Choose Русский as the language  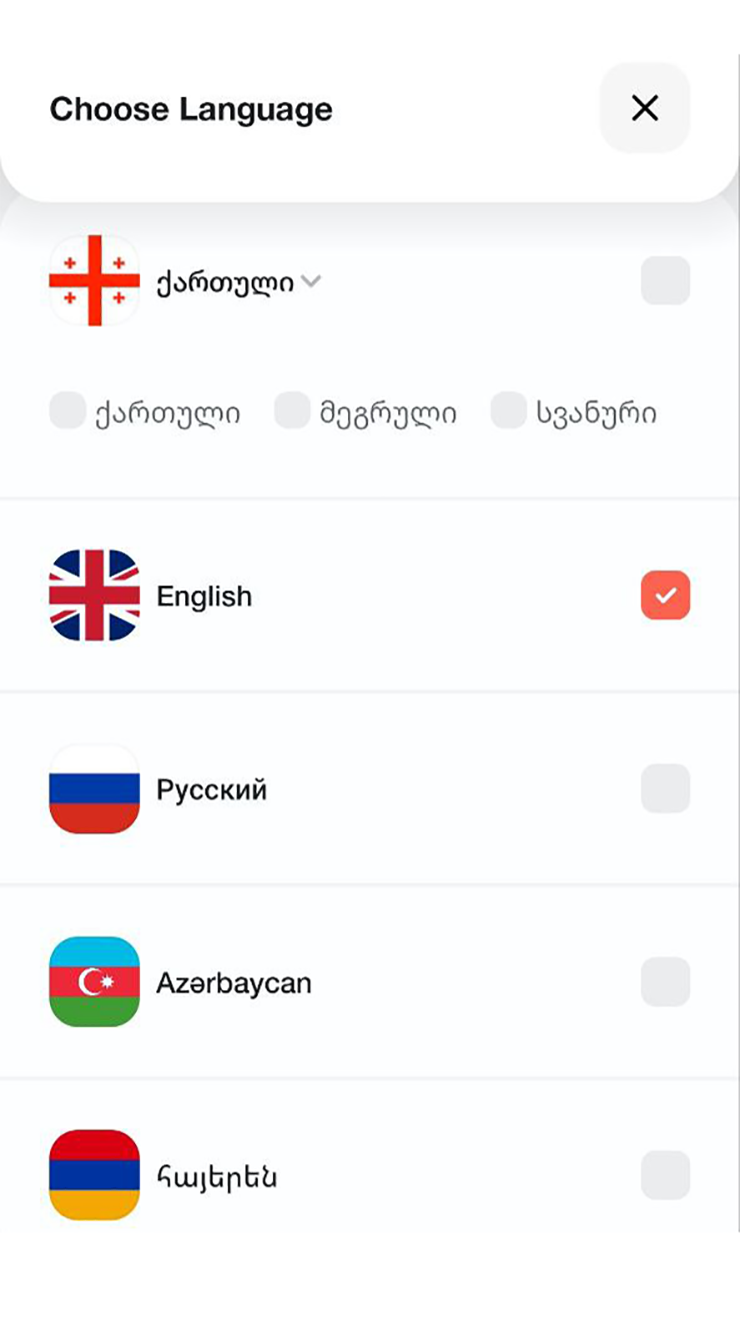[x=665, y=789]
